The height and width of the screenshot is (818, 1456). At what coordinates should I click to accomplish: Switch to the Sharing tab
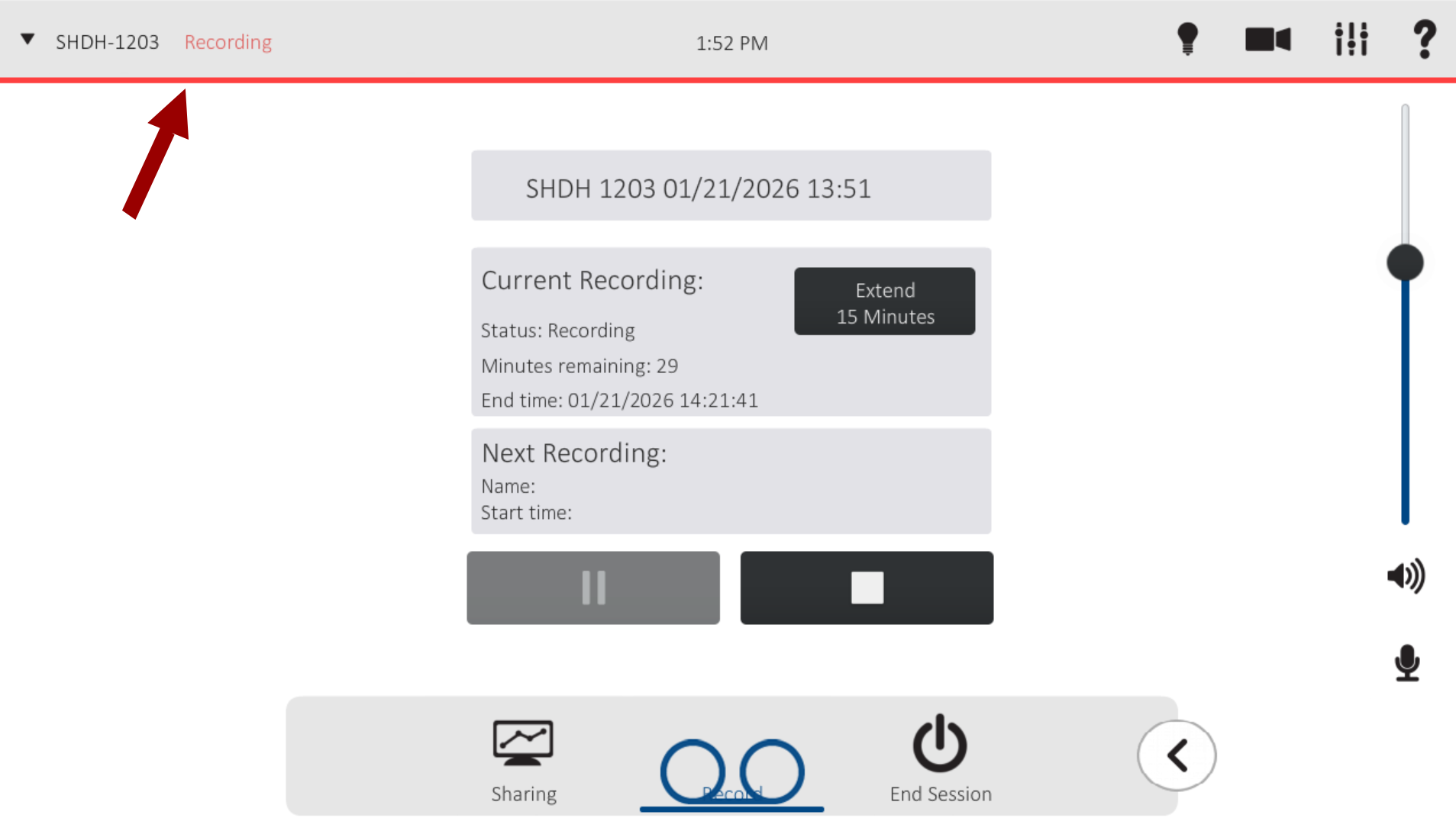[x=524, y=759]
